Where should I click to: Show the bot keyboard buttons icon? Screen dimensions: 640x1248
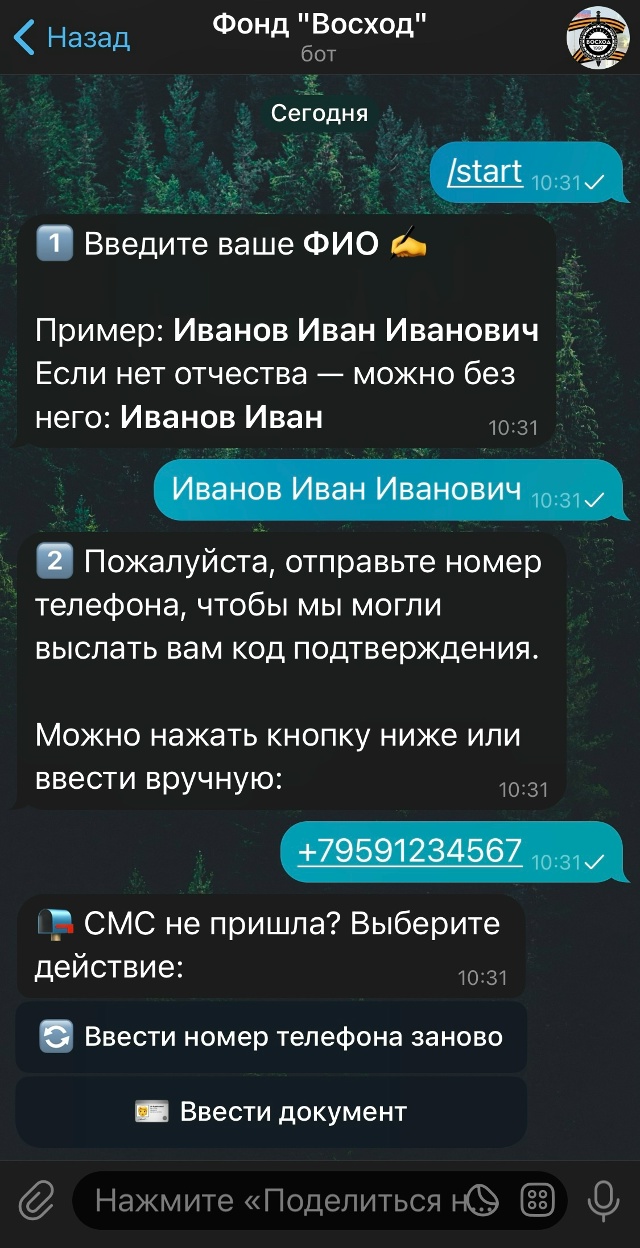[537, 1200]
